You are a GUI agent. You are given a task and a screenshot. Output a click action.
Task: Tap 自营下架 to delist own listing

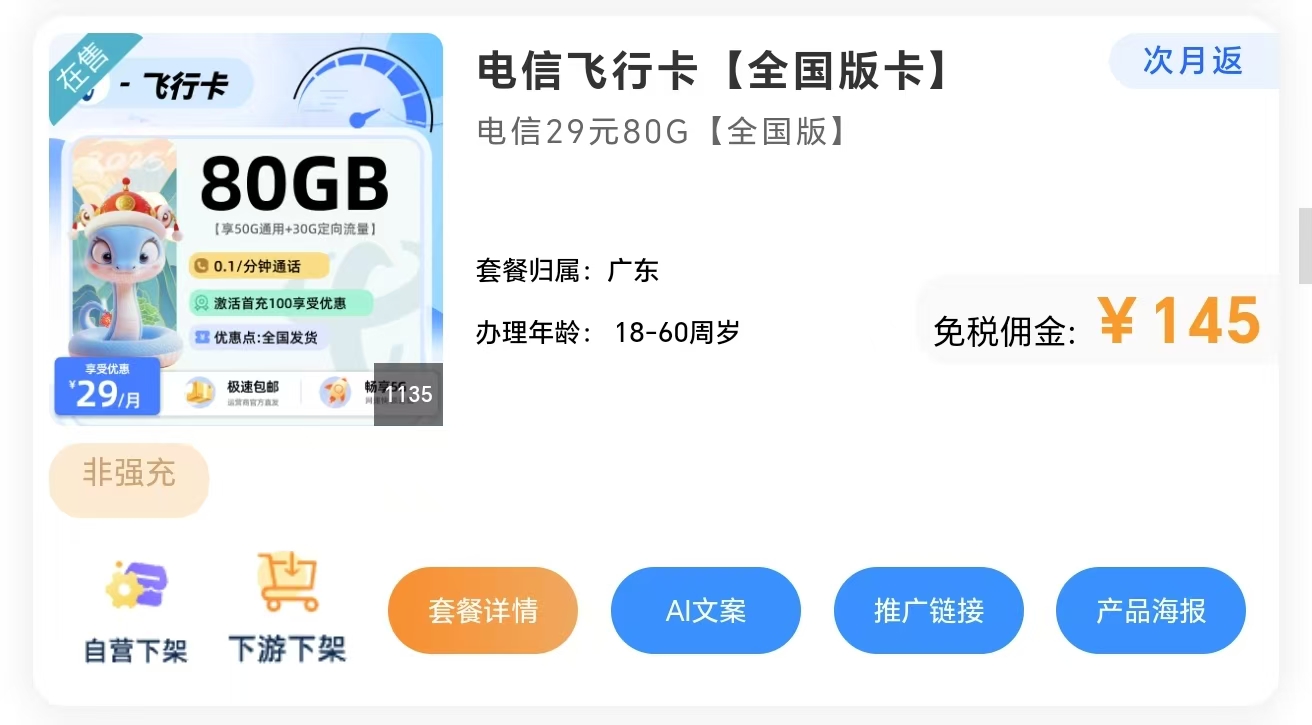click(136, 610)
